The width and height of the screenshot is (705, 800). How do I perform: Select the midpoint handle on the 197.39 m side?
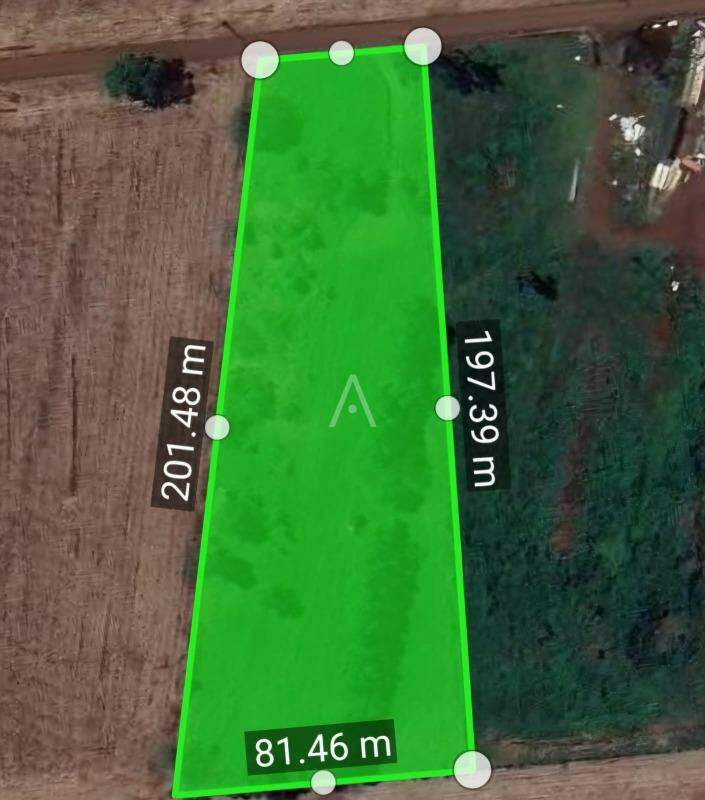(x=448, y=407)
